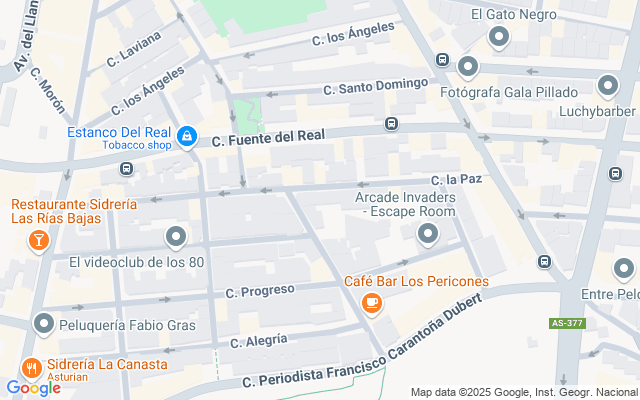
Task: Tap the Entre Pelos place marker
Action: tap(623, 270)
